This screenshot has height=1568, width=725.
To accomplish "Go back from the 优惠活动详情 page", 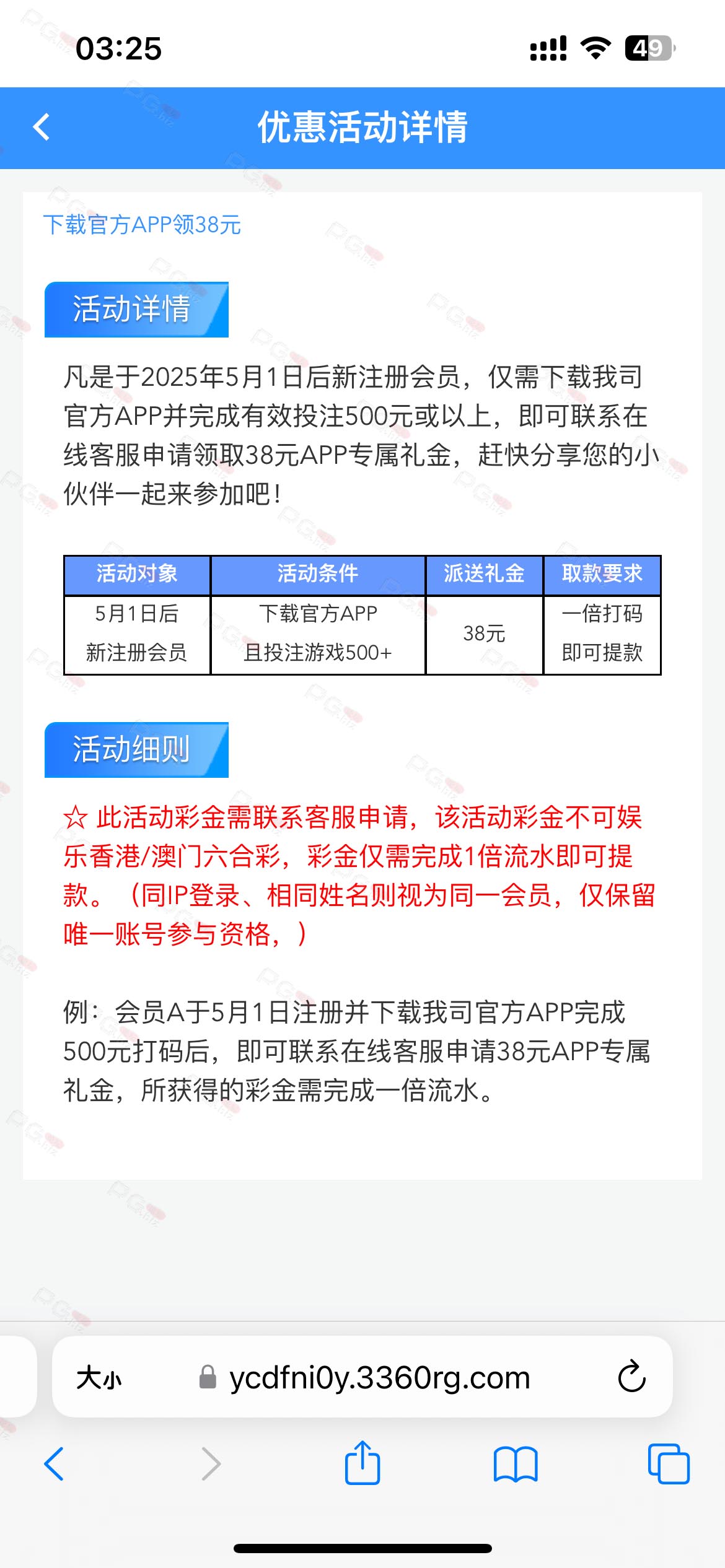I will (42, 128).
